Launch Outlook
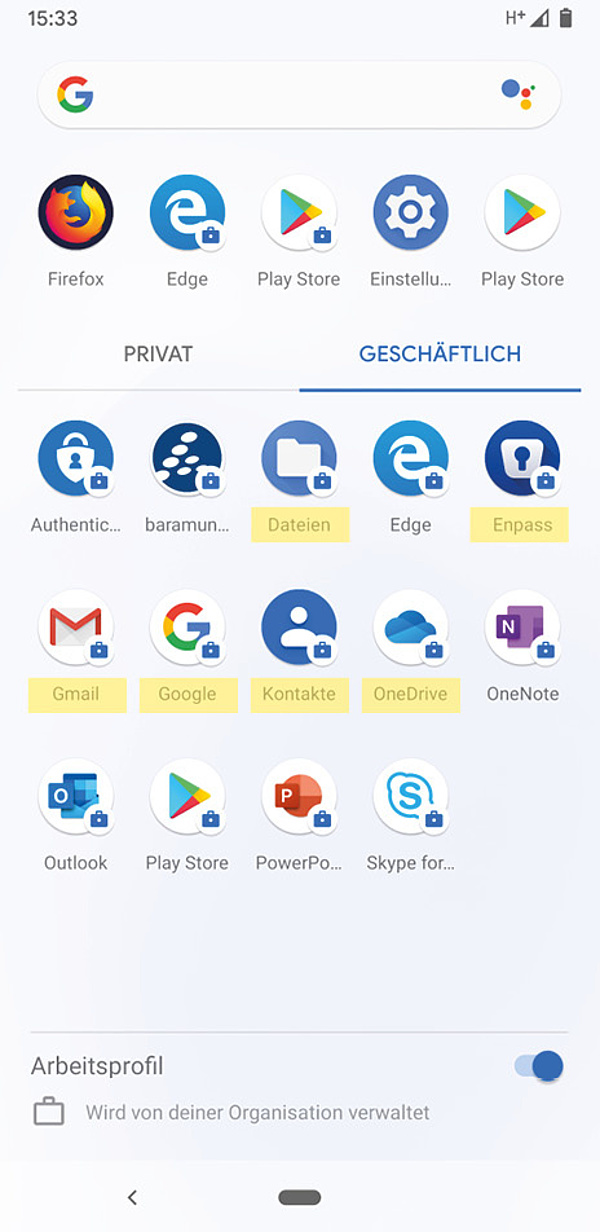The height and width of the screenshot is (1232, 600). point(76,797)
